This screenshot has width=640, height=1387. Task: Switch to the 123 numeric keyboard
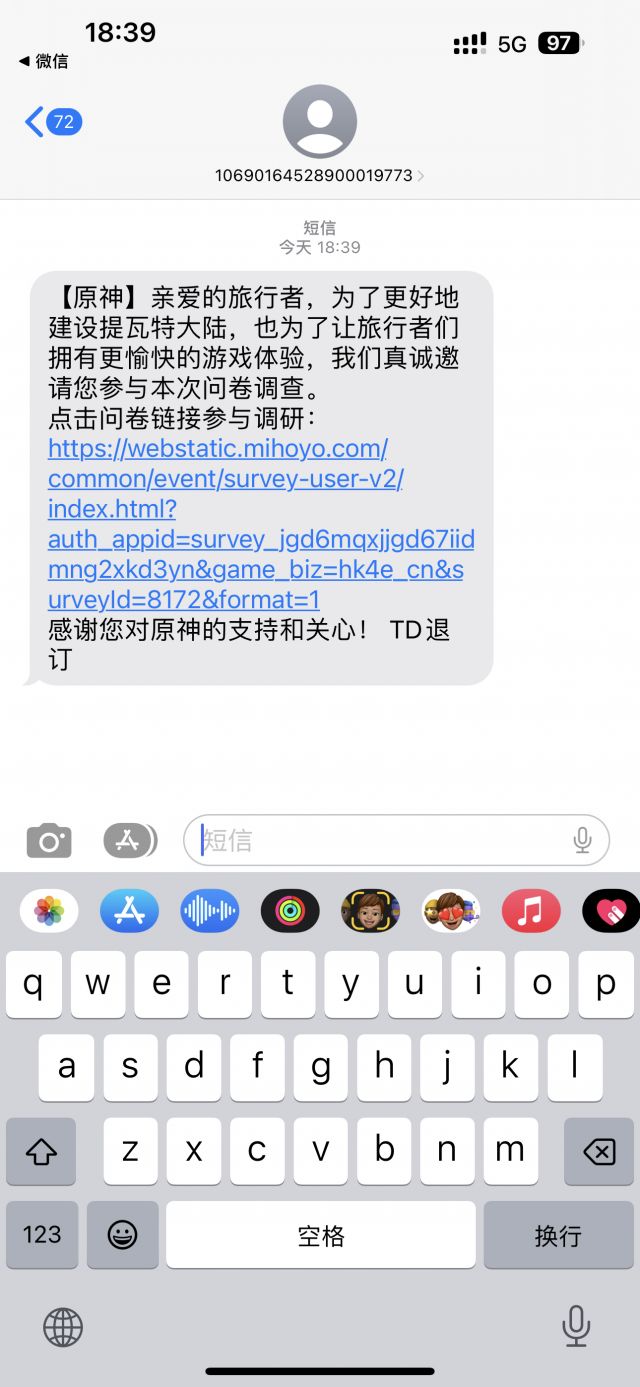pyautogui.click(x=42, y=1235)
